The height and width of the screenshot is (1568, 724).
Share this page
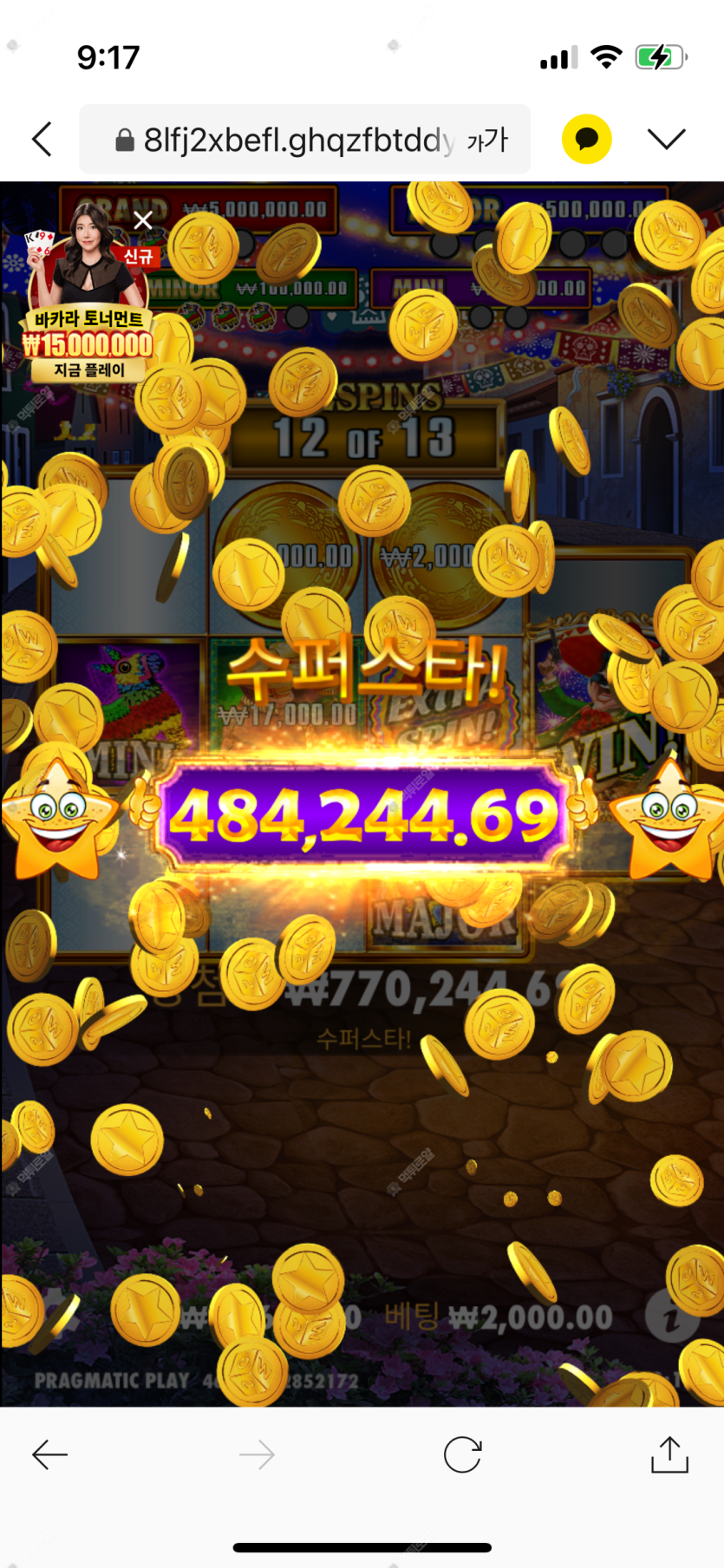pyautogui.click(x=669, y=1454)
